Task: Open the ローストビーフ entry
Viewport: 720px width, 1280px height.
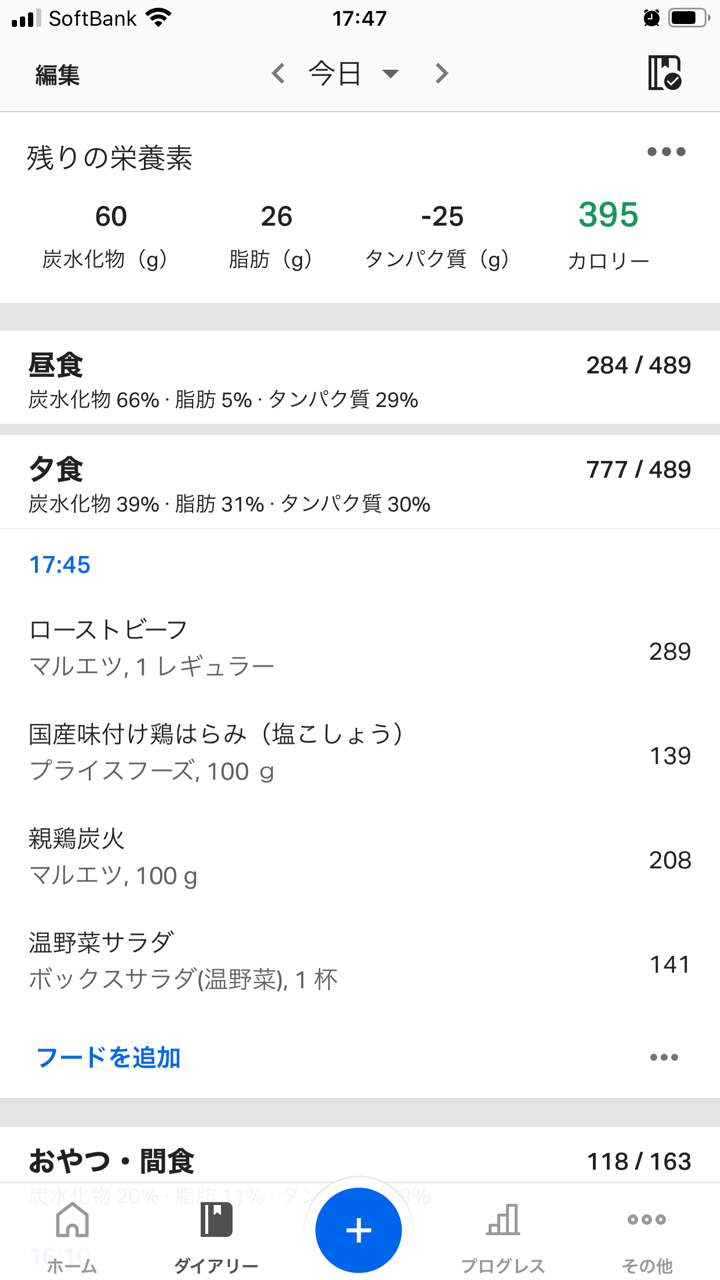Action: point(360,648)
